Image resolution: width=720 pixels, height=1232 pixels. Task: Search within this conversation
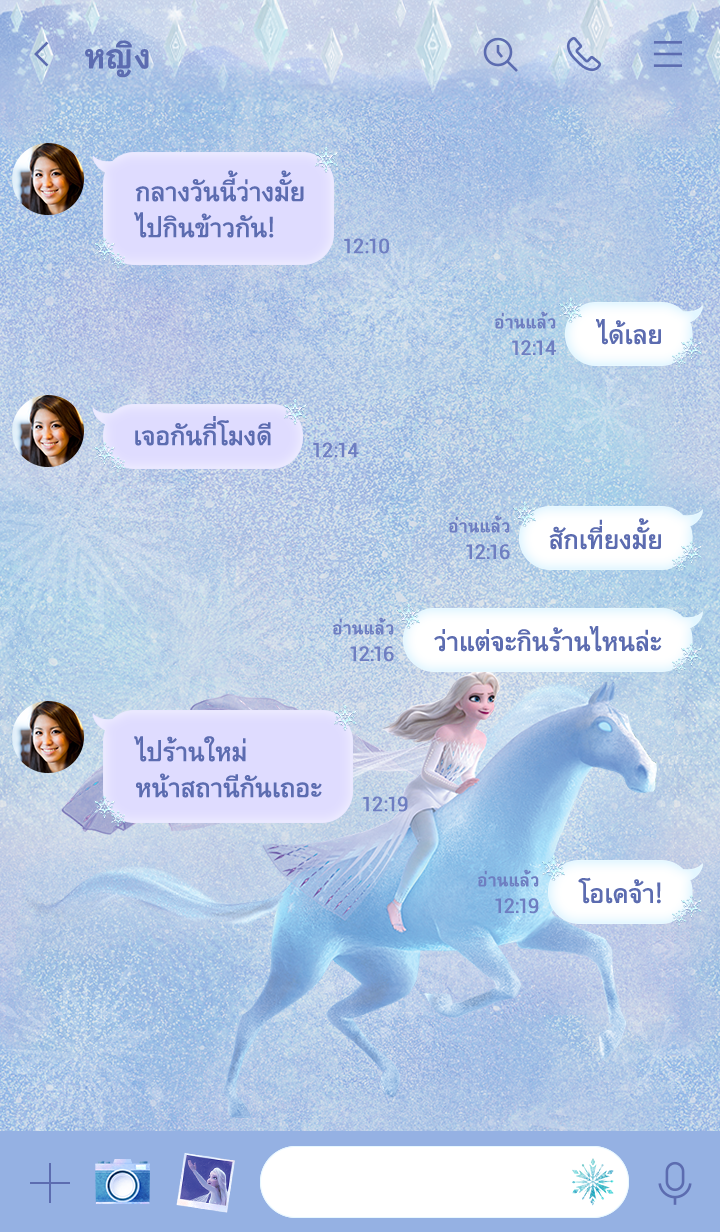500,54
